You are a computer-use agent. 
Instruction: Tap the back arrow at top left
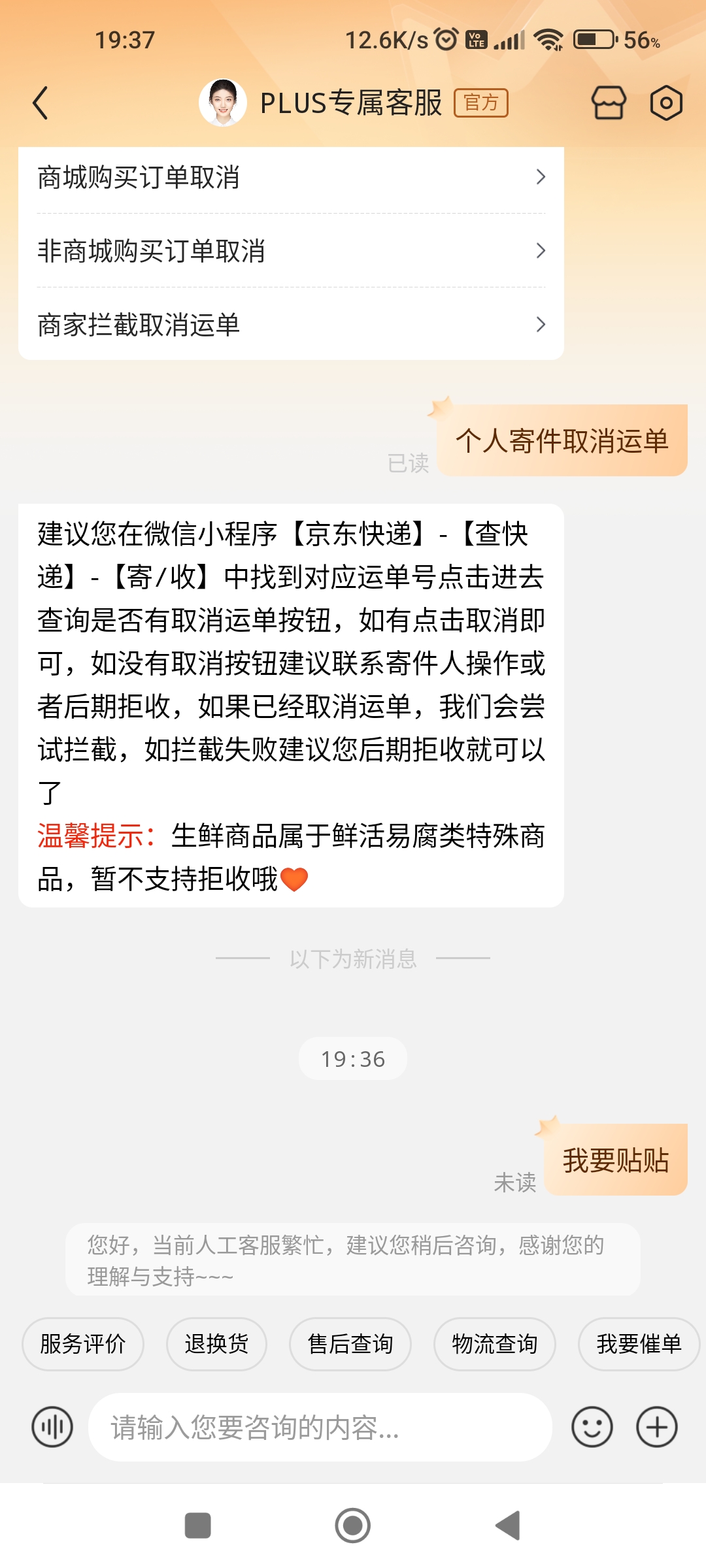[x=41, y=103]
